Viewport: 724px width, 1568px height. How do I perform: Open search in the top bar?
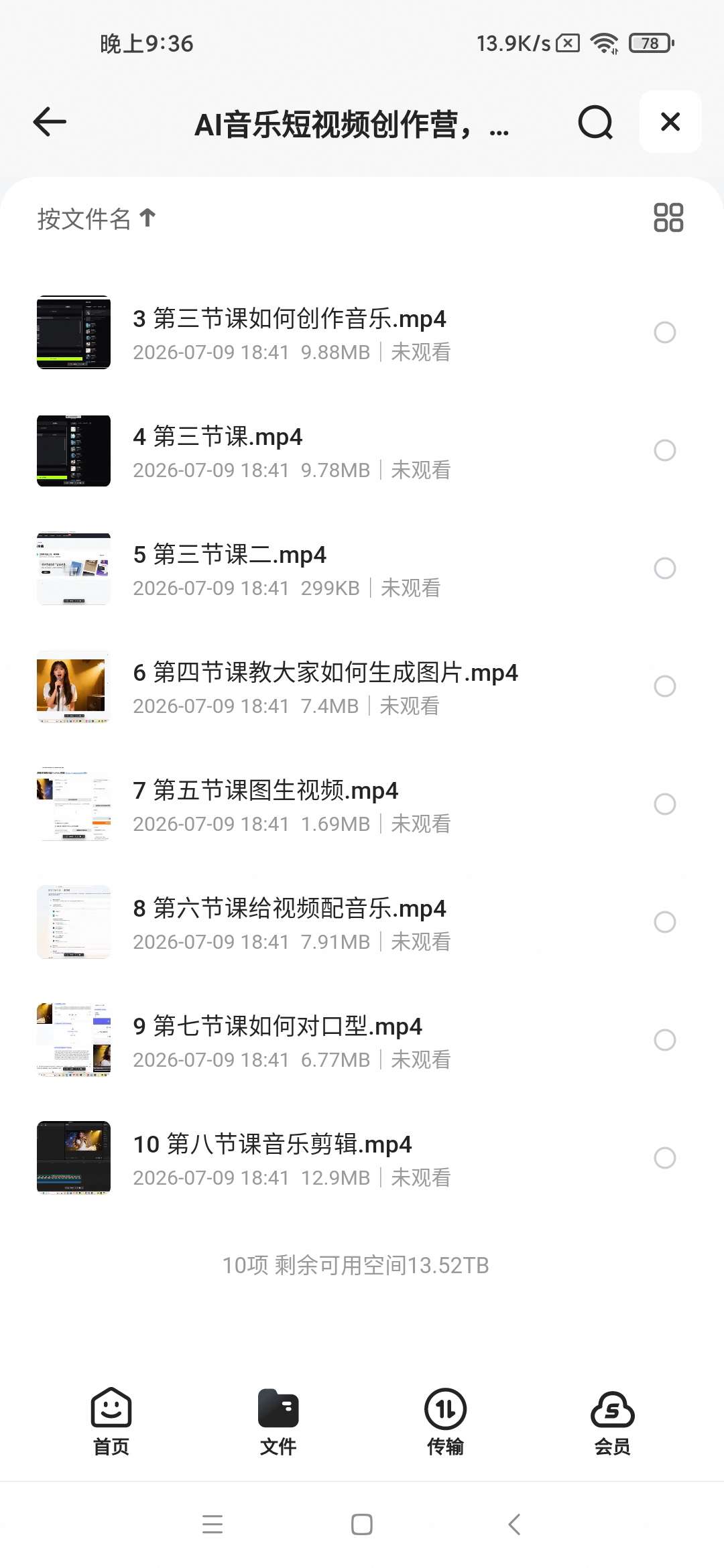pos(595,122)
